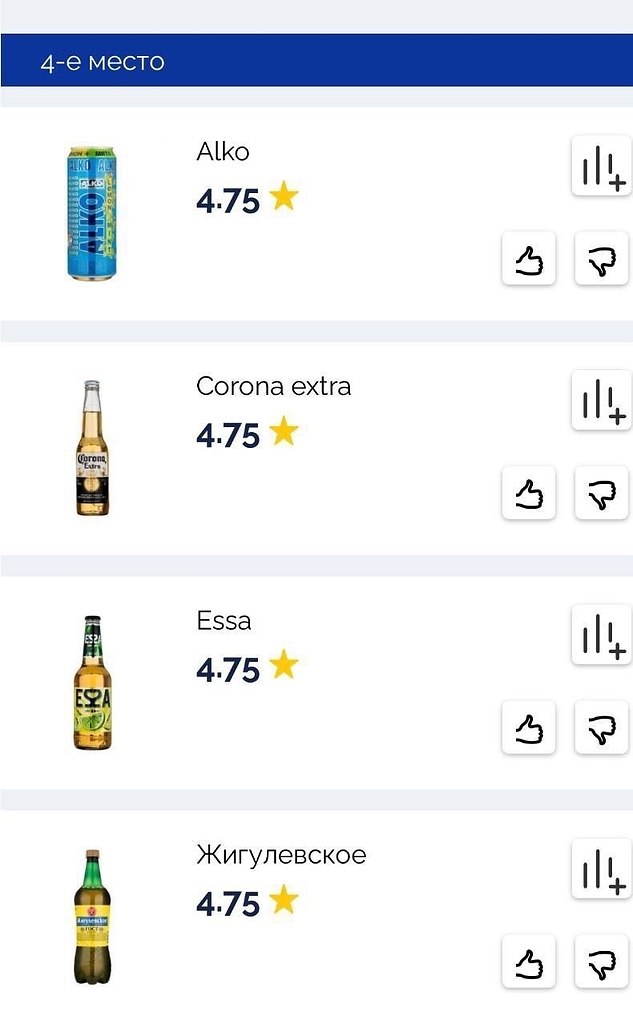The height and width of the screenshot is (1024, 633).
Task: Dislike the Alko beer
Action: 602,260
